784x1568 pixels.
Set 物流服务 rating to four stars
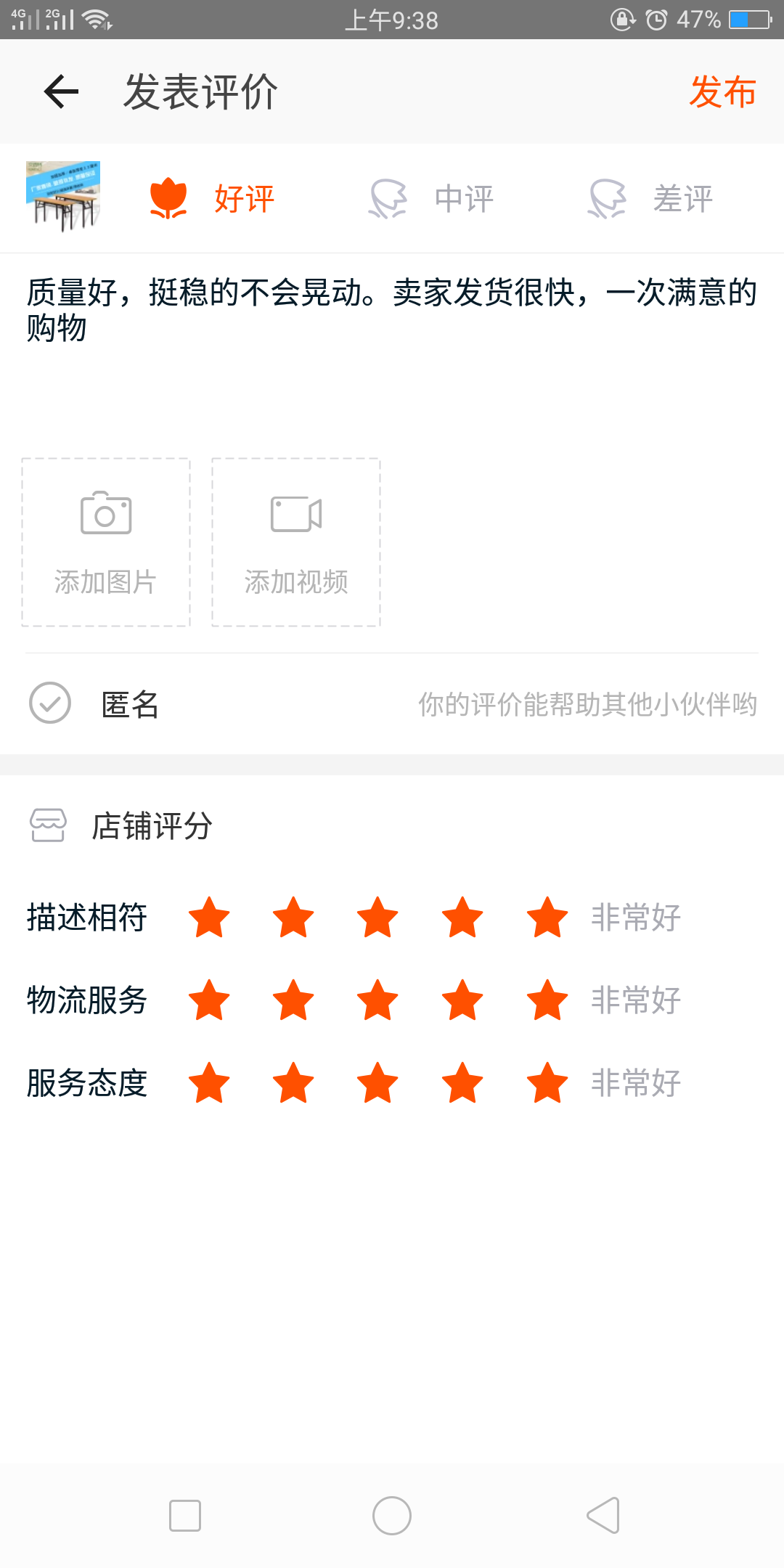point(462,1000)
